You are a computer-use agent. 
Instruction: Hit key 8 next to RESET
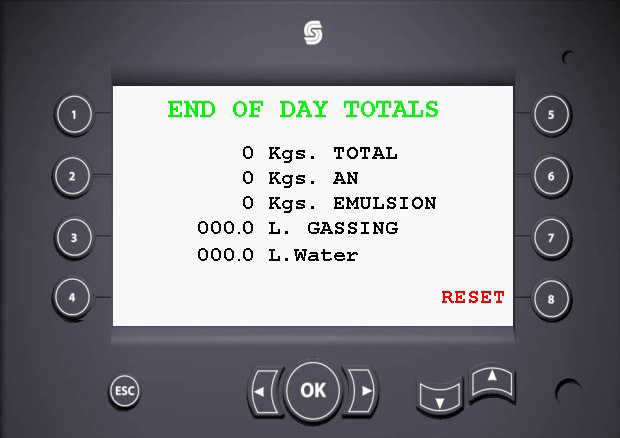click(x=551, y=299)
